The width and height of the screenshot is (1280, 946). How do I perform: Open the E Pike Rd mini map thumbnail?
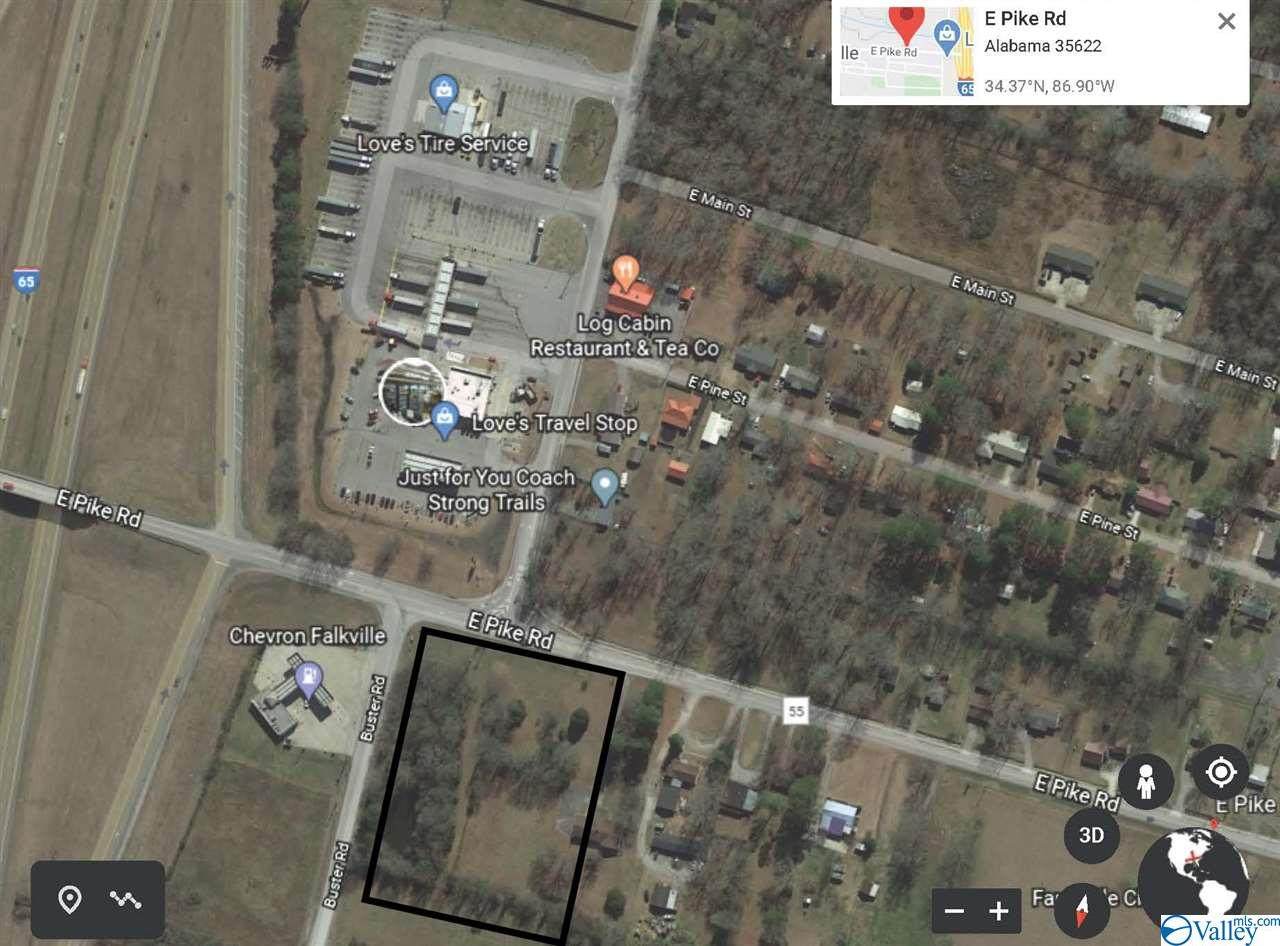point(906,52)
